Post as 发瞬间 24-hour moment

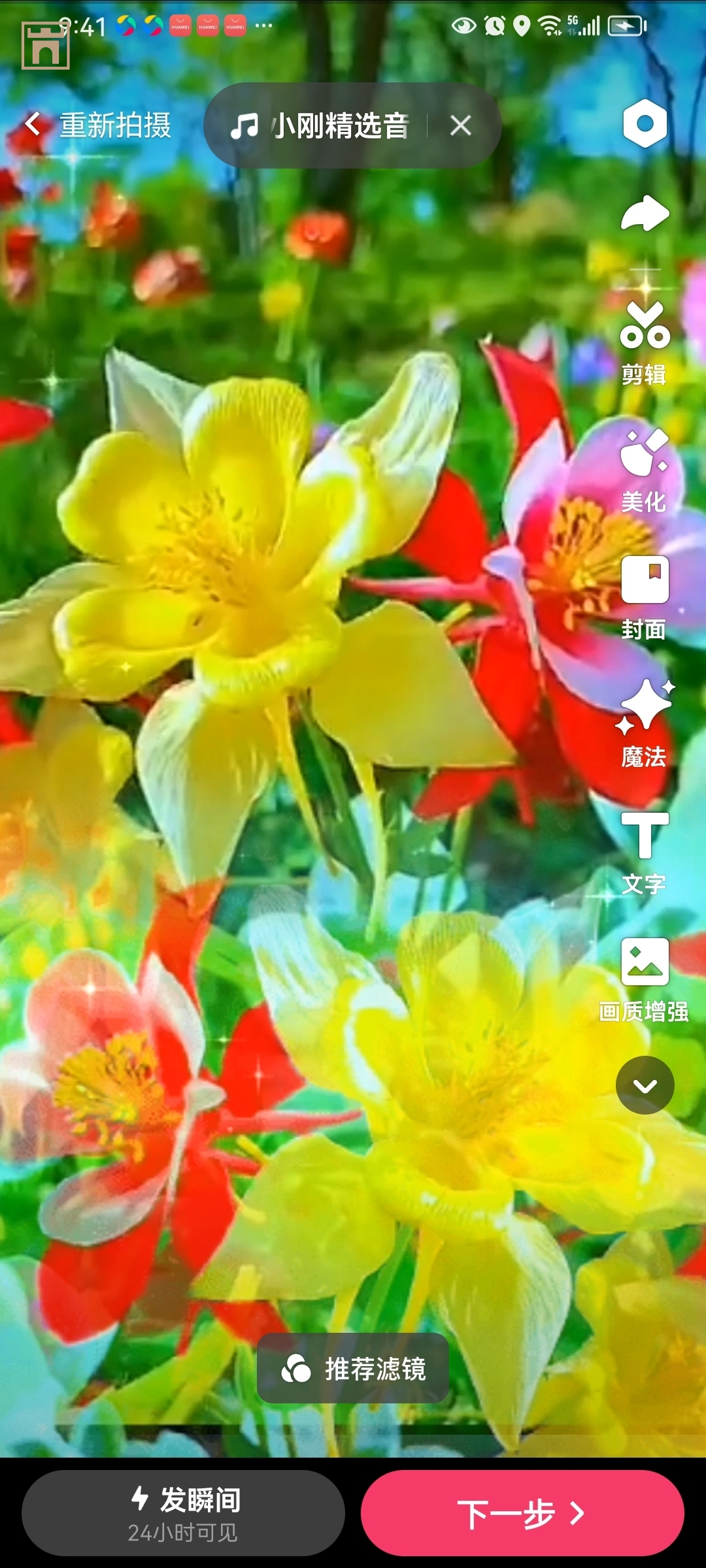(183, 1513)
